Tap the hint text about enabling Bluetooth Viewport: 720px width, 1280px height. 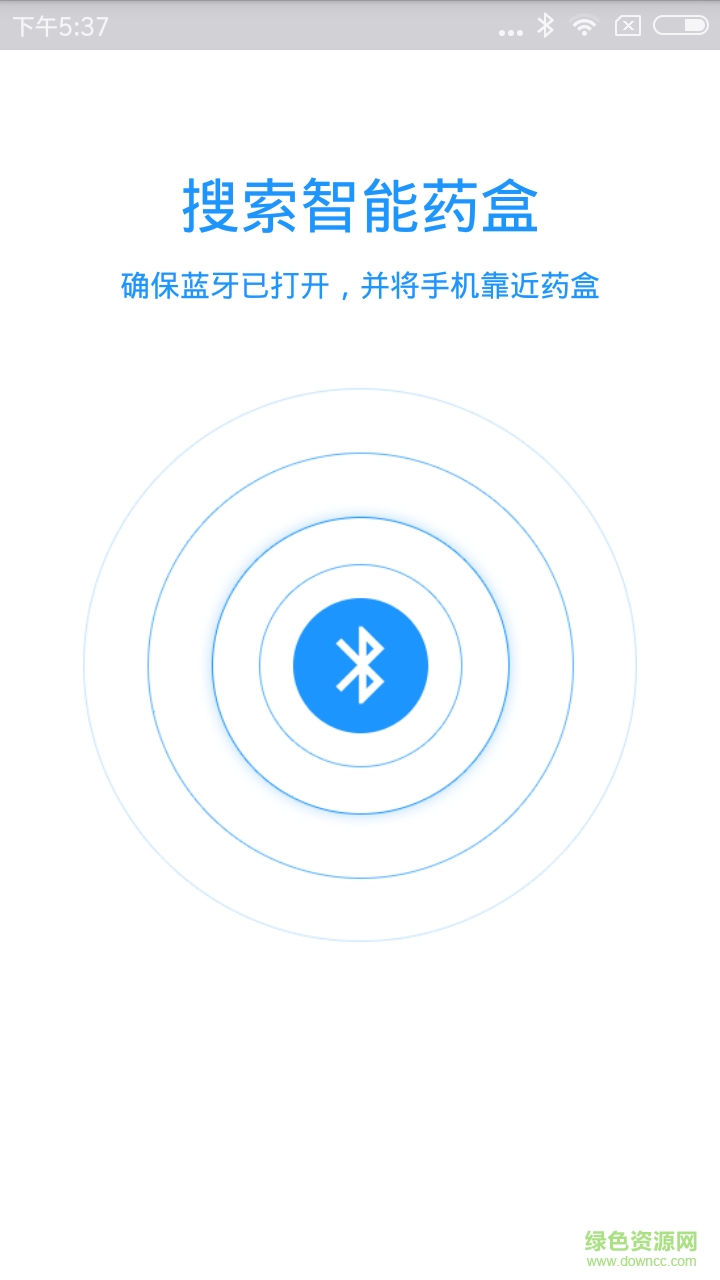(360, 285)
